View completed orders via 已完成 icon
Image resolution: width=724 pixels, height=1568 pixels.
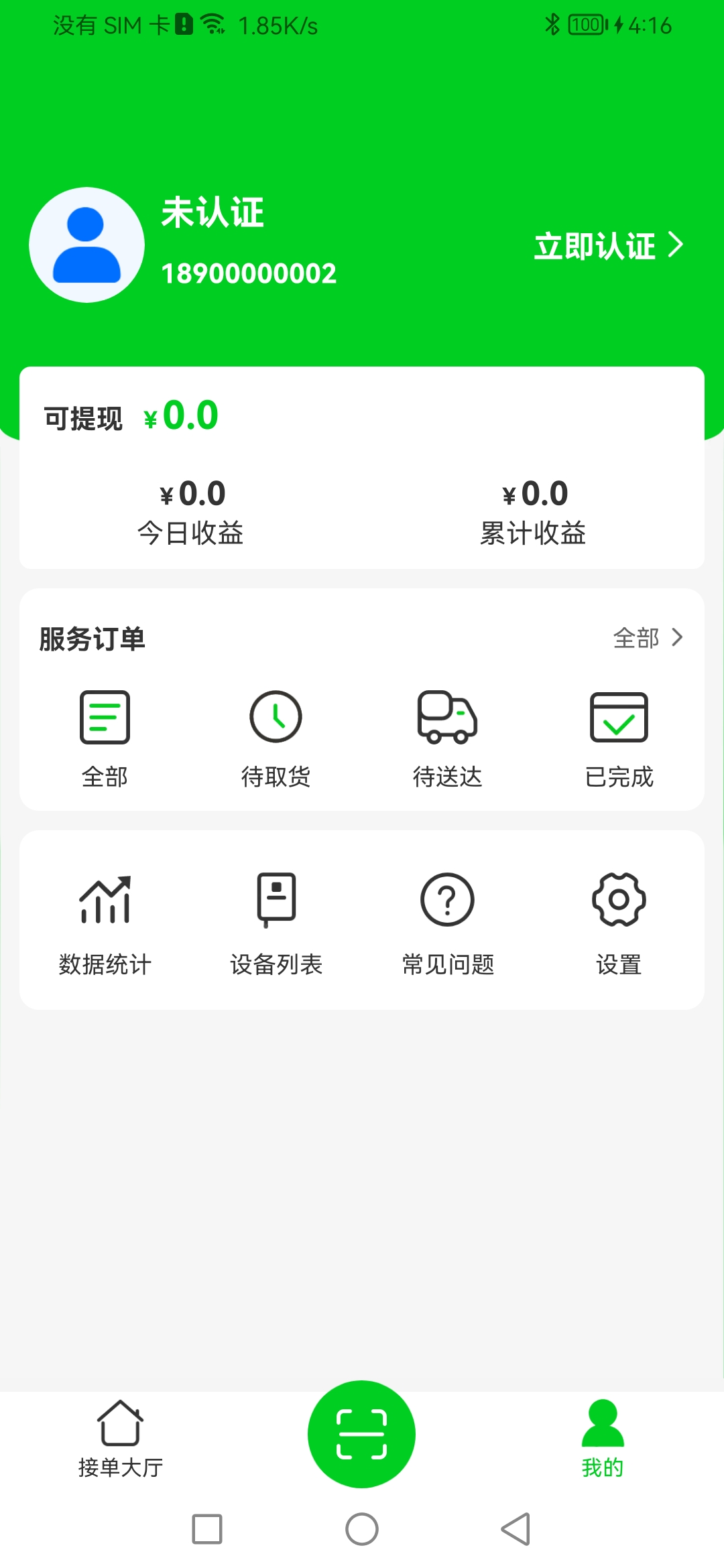pos(619,716)
